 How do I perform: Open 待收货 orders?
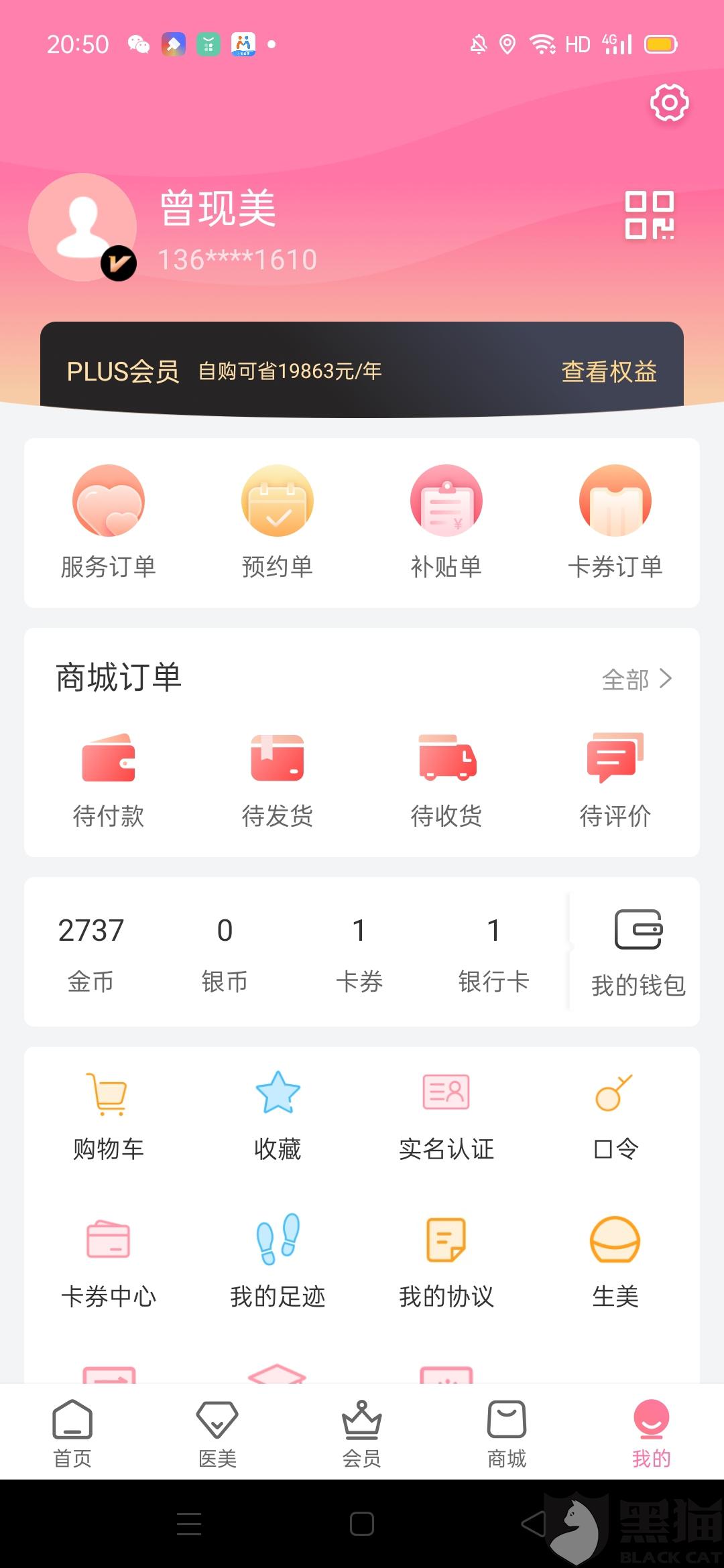(x=446, y=781)
